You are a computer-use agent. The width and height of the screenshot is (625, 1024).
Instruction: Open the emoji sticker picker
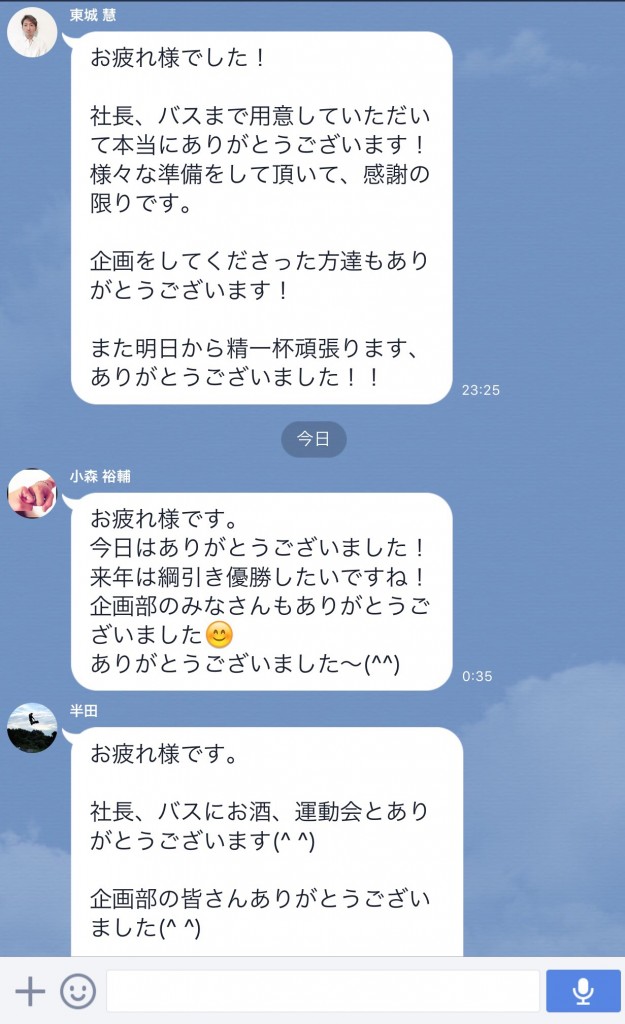pyautogui.click(x=78, y=991)
